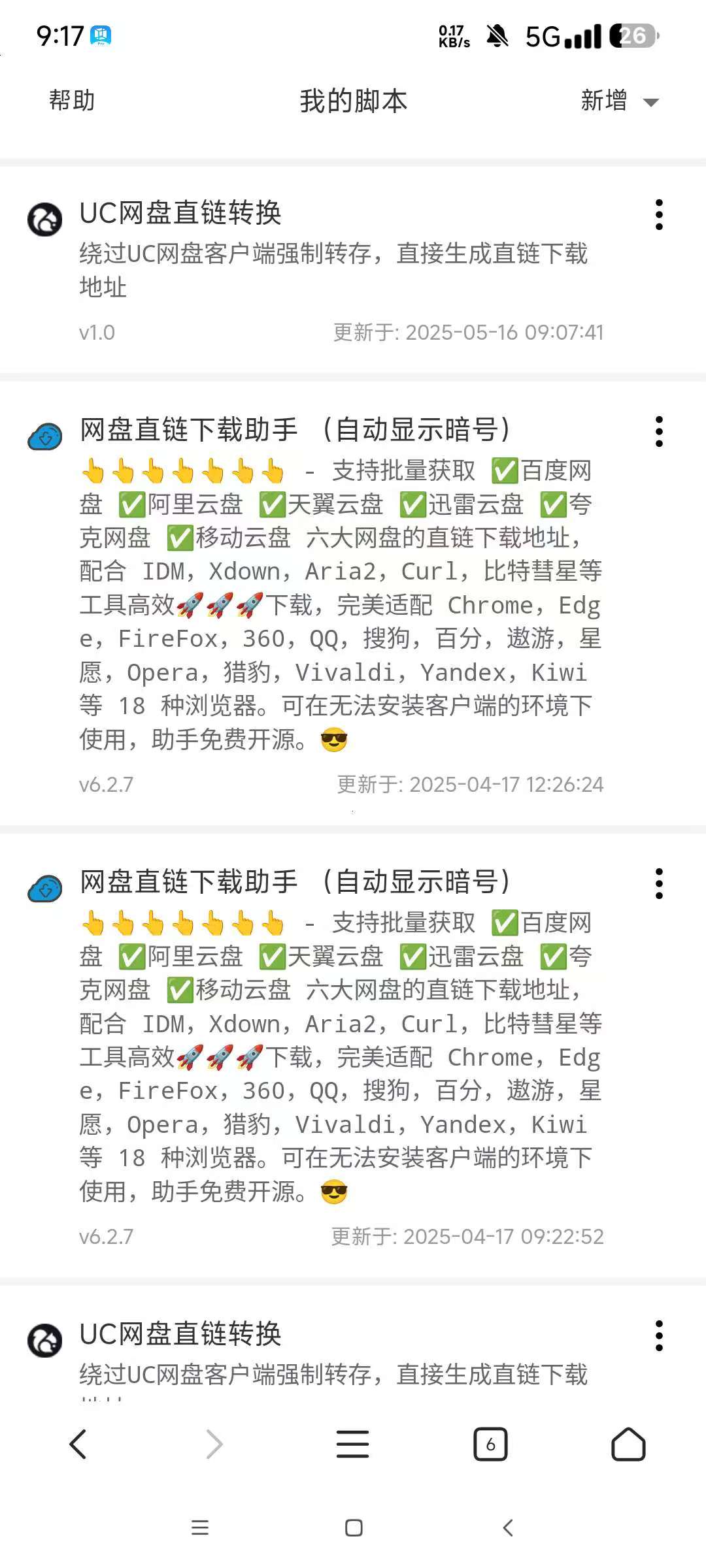Expand the 新增 dropdown
706x1568 pixels.
tap(618, 101)
